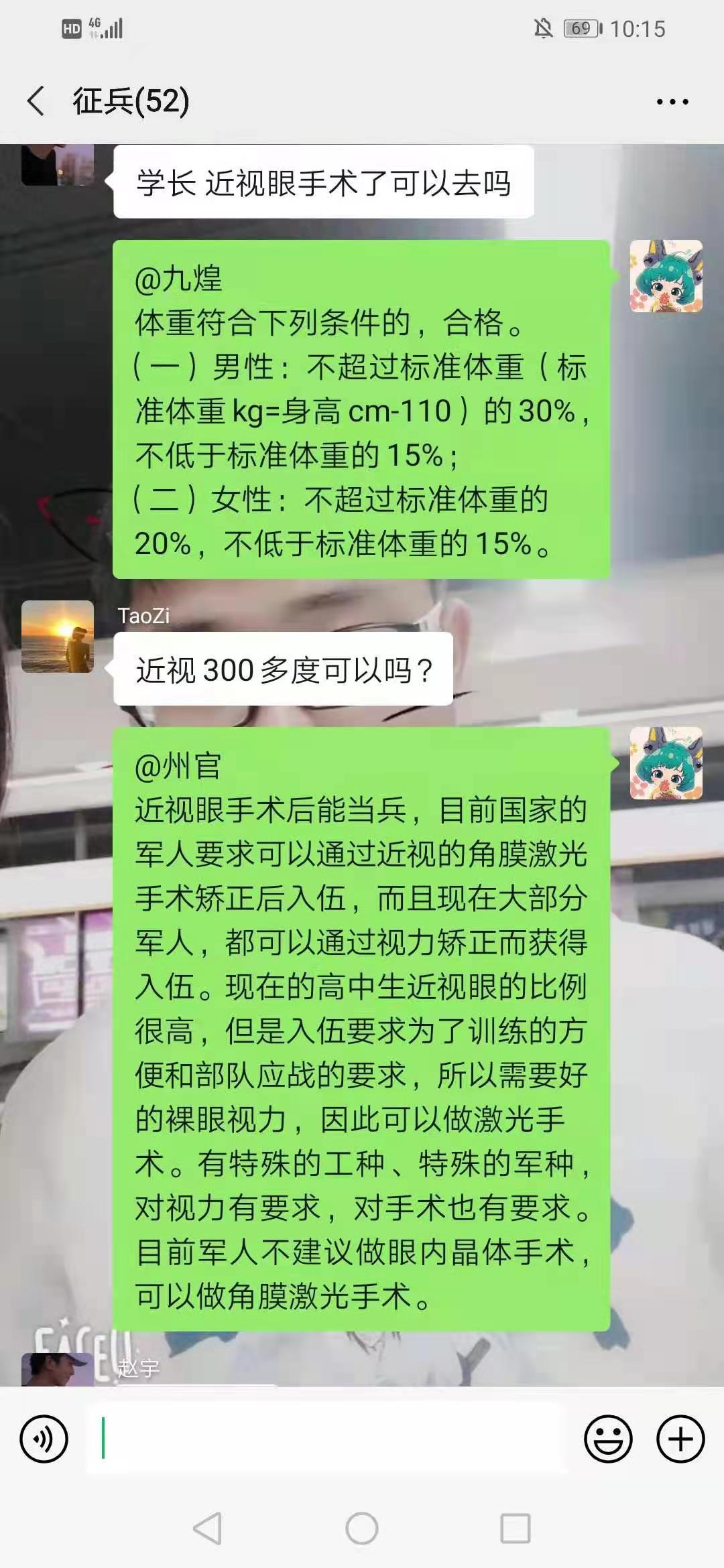
Task: Open the plus attachments menu
Action: point(680,1439)
